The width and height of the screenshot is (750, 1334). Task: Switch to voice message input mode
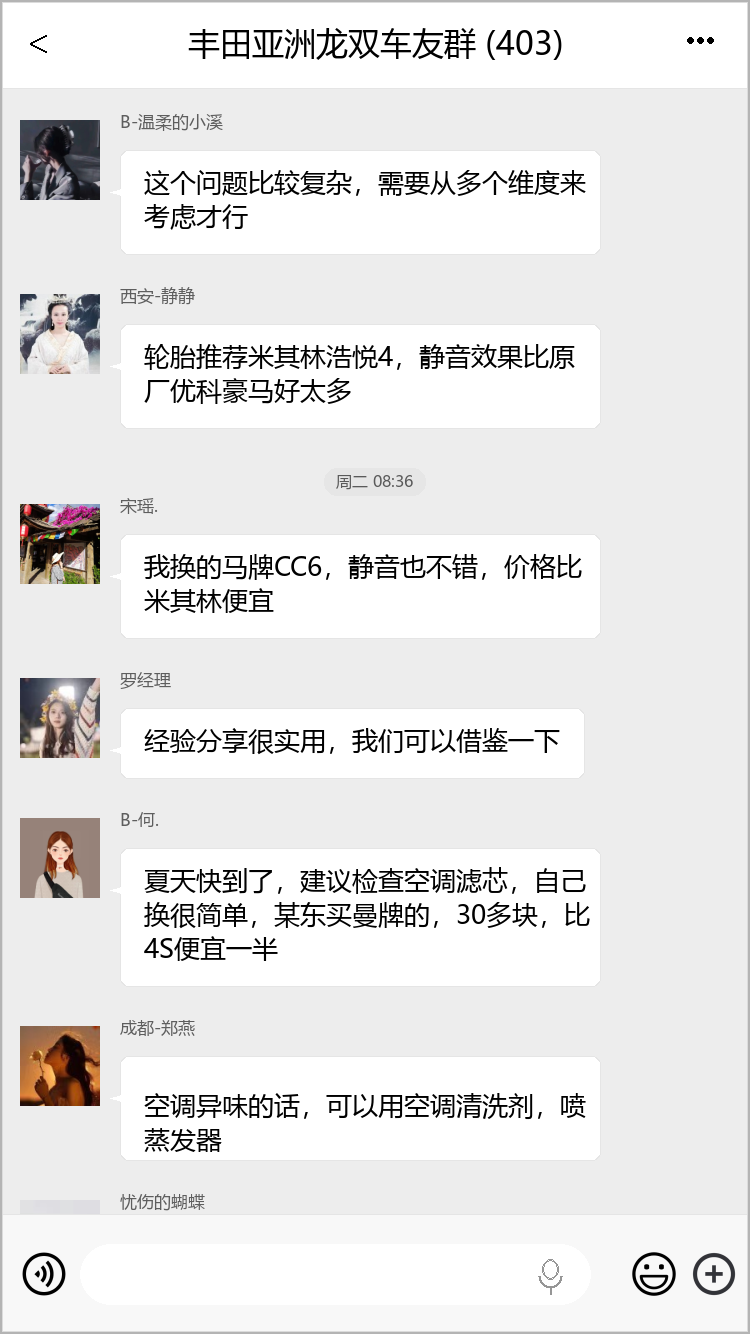coord(44,1274)
